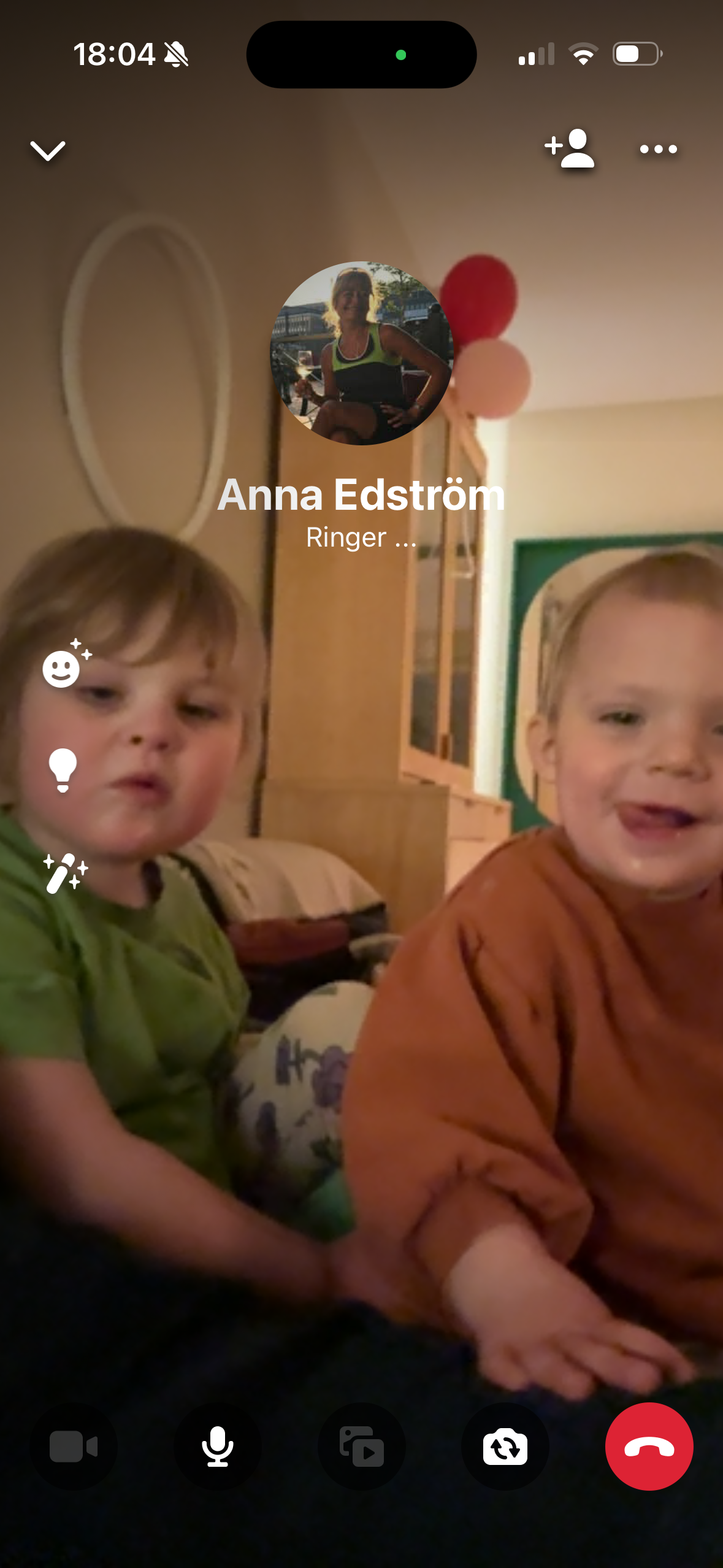Viewport: 723px width, 1568px height.
Task: Mute the microphone
Action: [x=217, y=1447]
